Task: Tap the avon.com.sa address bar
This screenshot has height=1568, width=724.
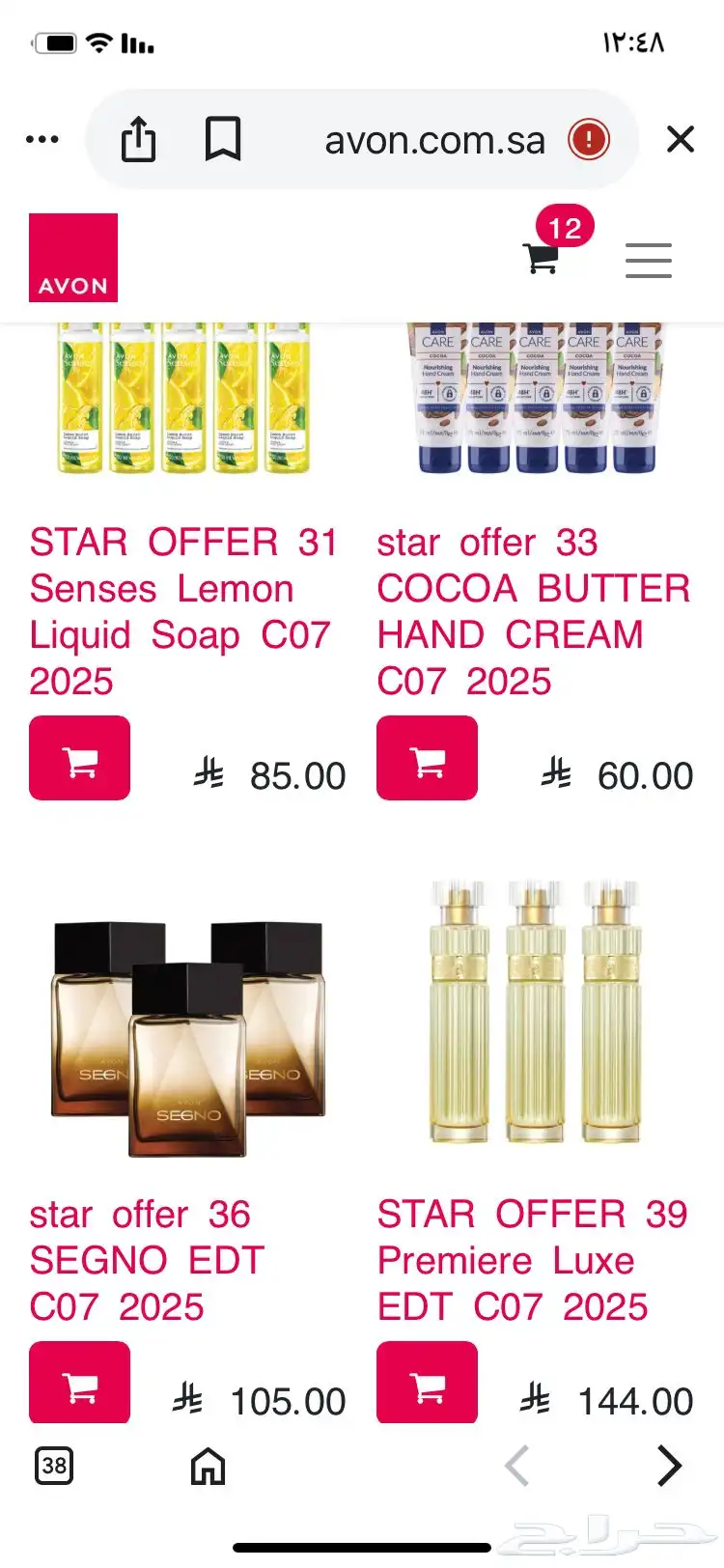Action: coord(434,141)
